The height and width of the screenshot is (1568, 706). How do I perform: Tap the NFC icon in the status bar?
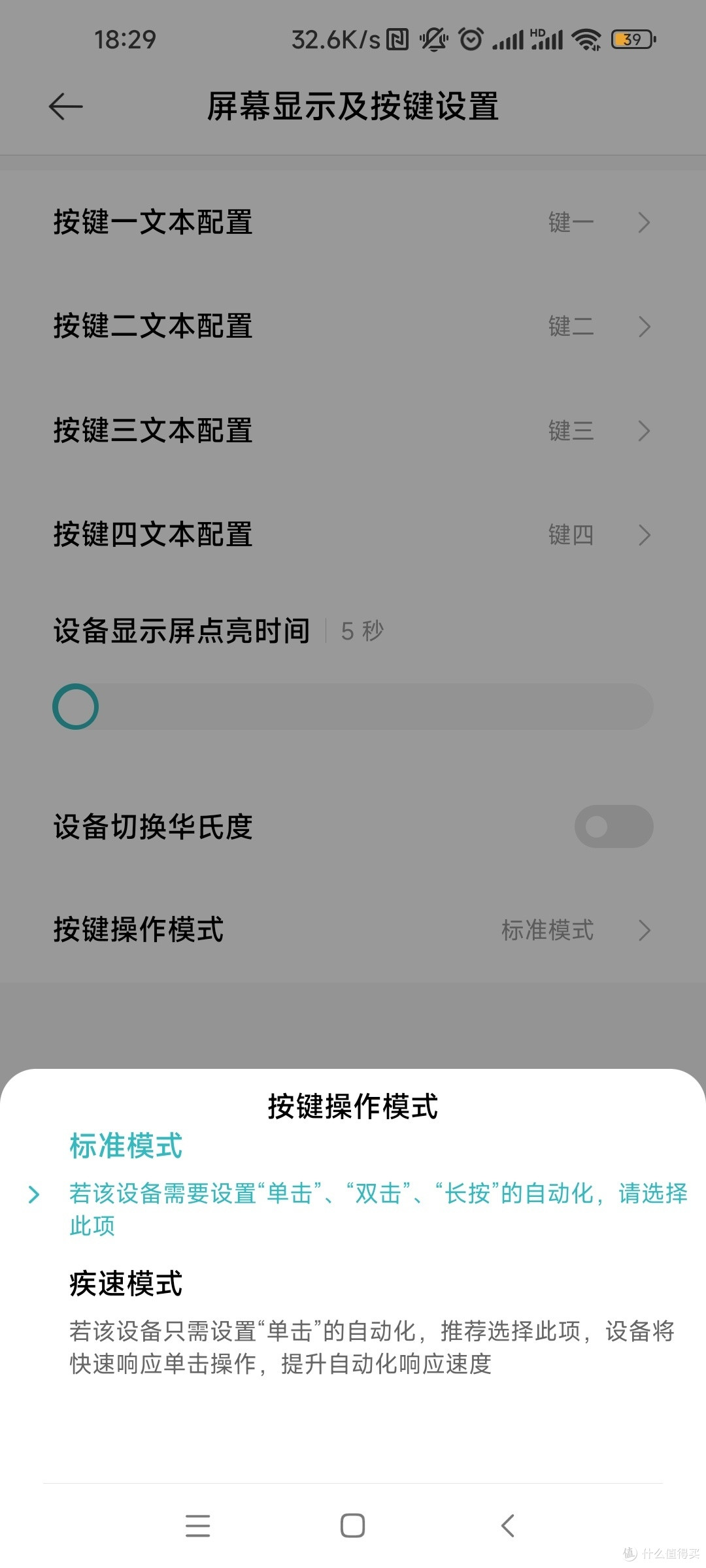[x=395, y=39]
